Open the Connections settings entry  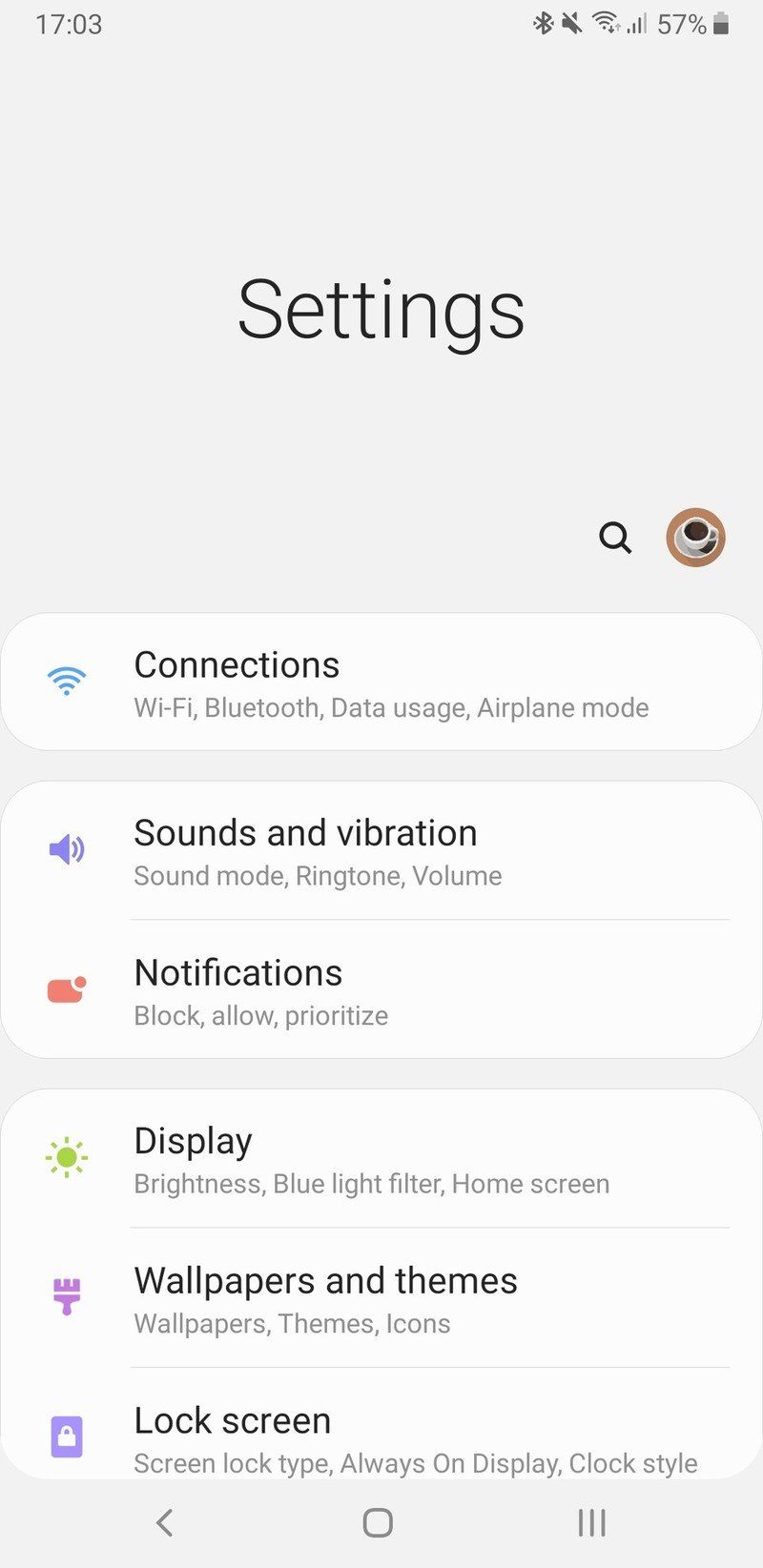[381, 681]
